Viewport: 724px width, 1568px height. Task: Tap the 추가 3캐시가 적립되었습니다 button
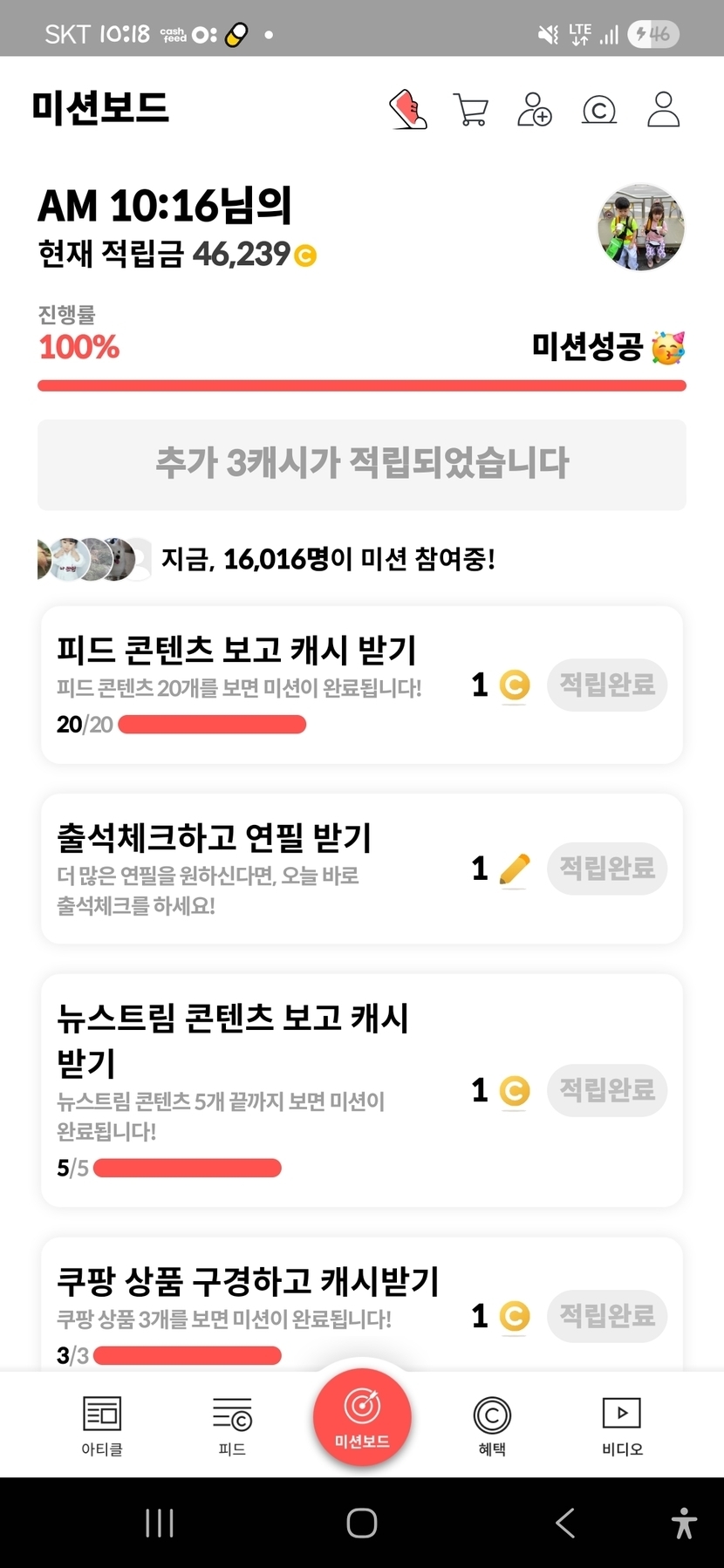tap(362, 464)
